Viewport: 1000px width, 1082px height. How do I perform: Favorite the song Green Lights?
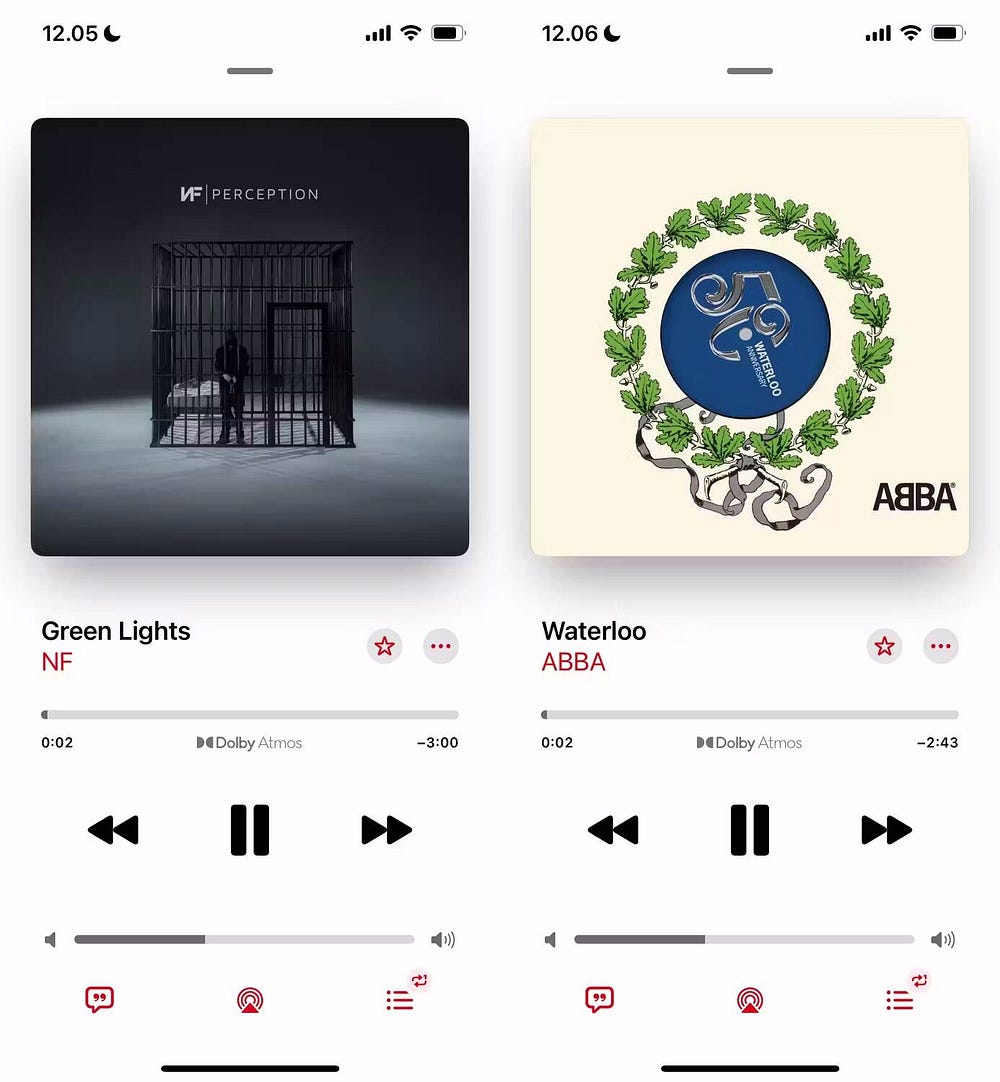[x=384, y=646]
